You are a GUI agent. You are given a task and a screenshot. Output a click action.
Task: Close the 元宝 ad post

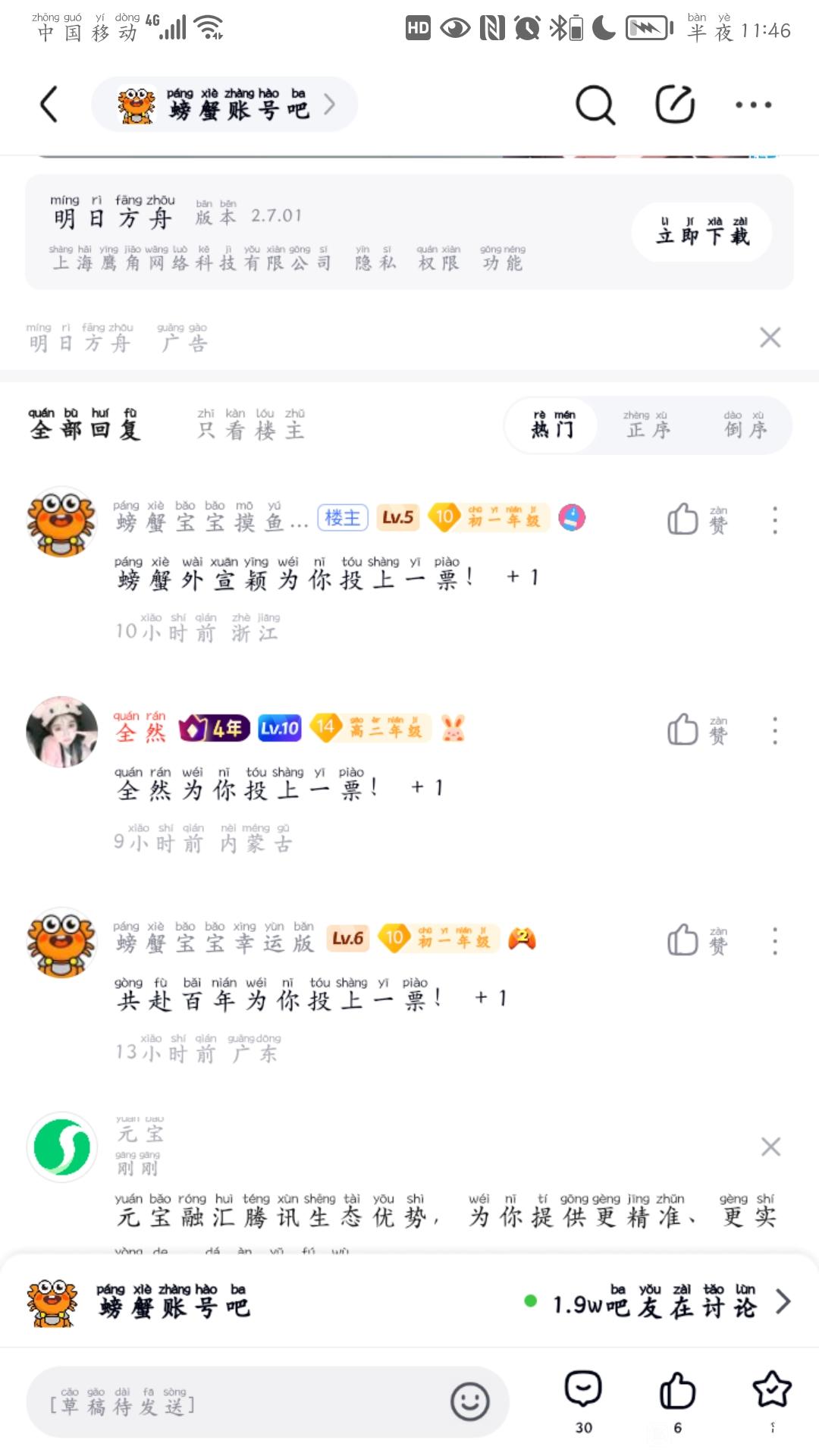[770, 1147]
